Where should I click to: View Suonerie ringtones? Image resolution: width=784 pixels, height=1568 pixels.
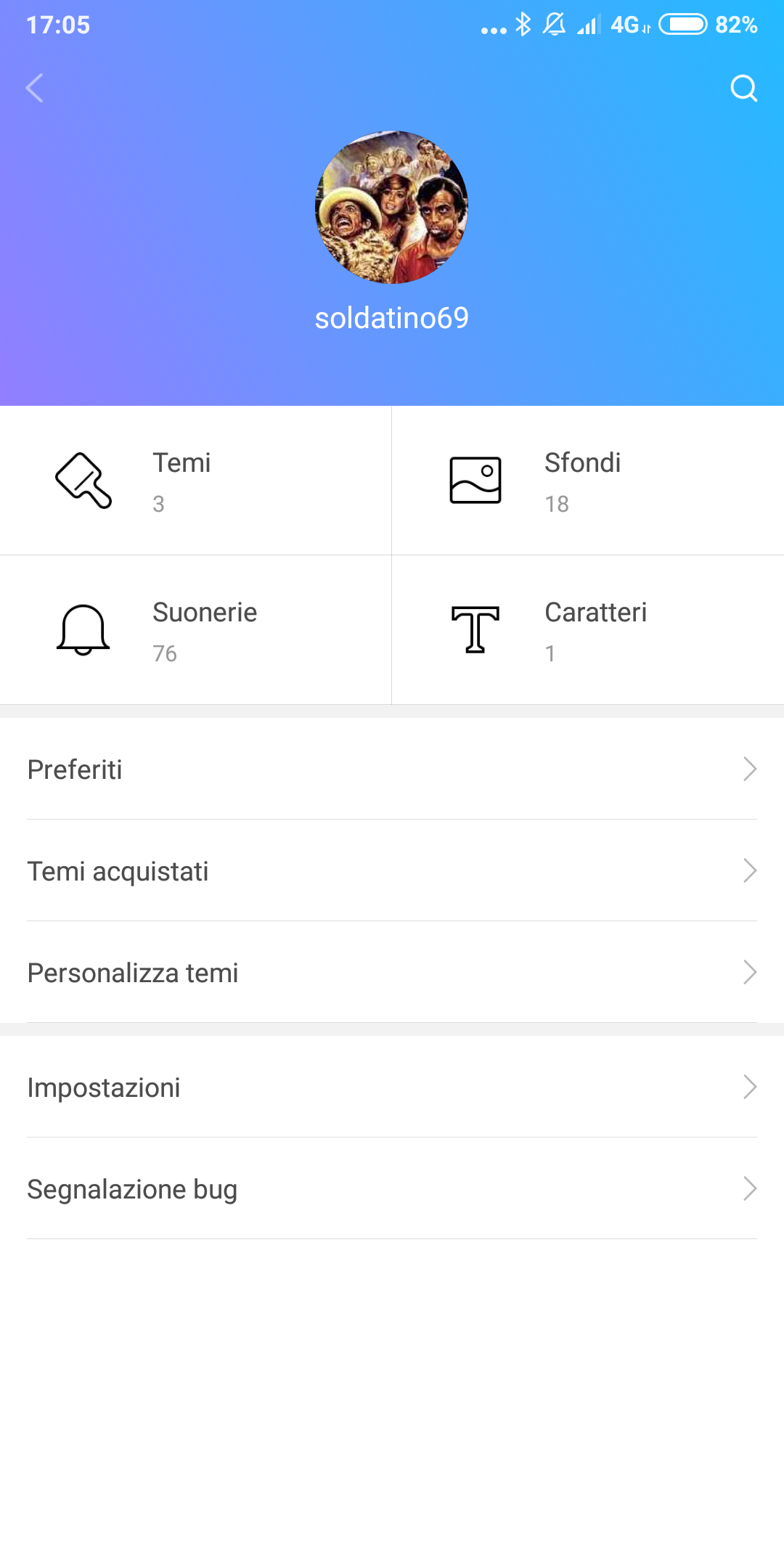coord(196,630)
